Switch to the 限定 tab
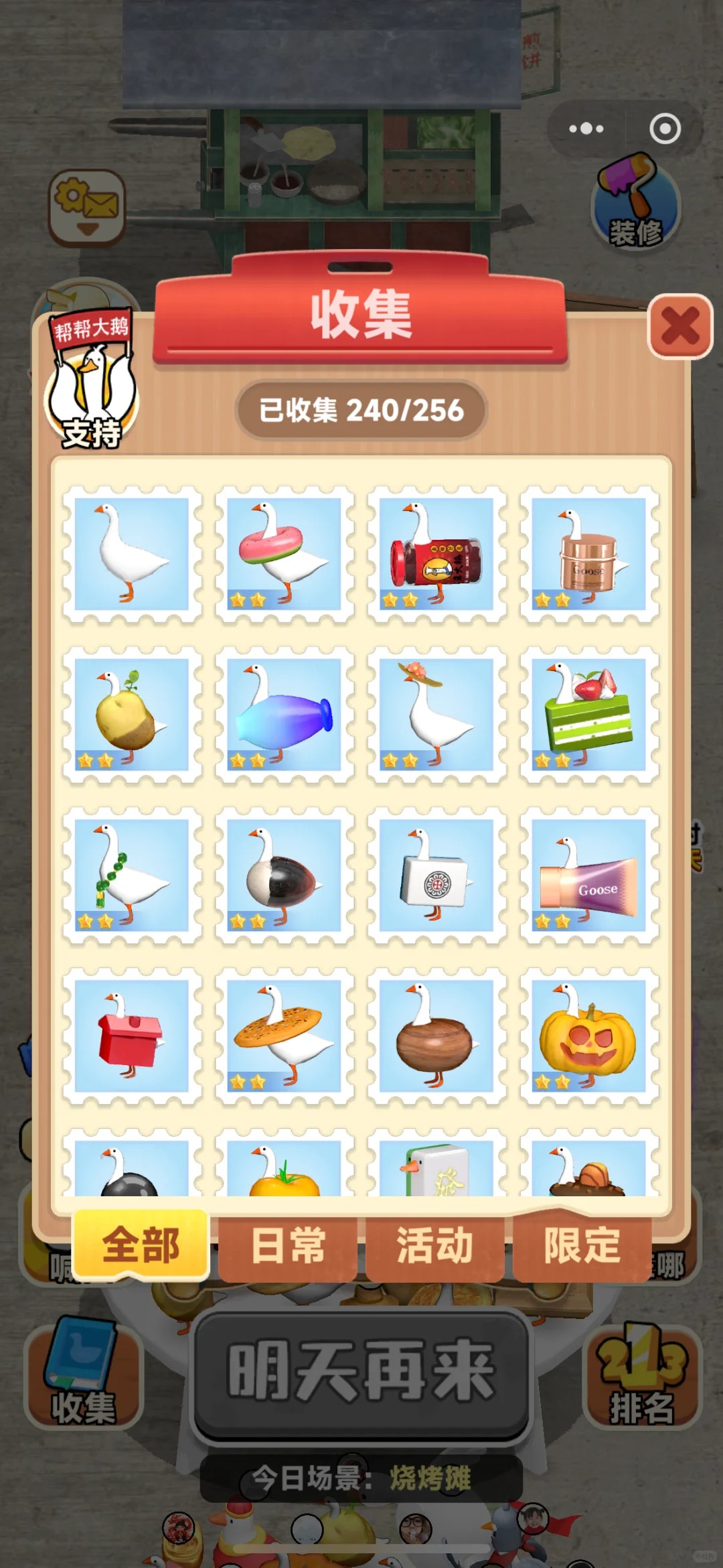Image resolution: width=723 pixels, height=1568 pixels. point(582,1246)
